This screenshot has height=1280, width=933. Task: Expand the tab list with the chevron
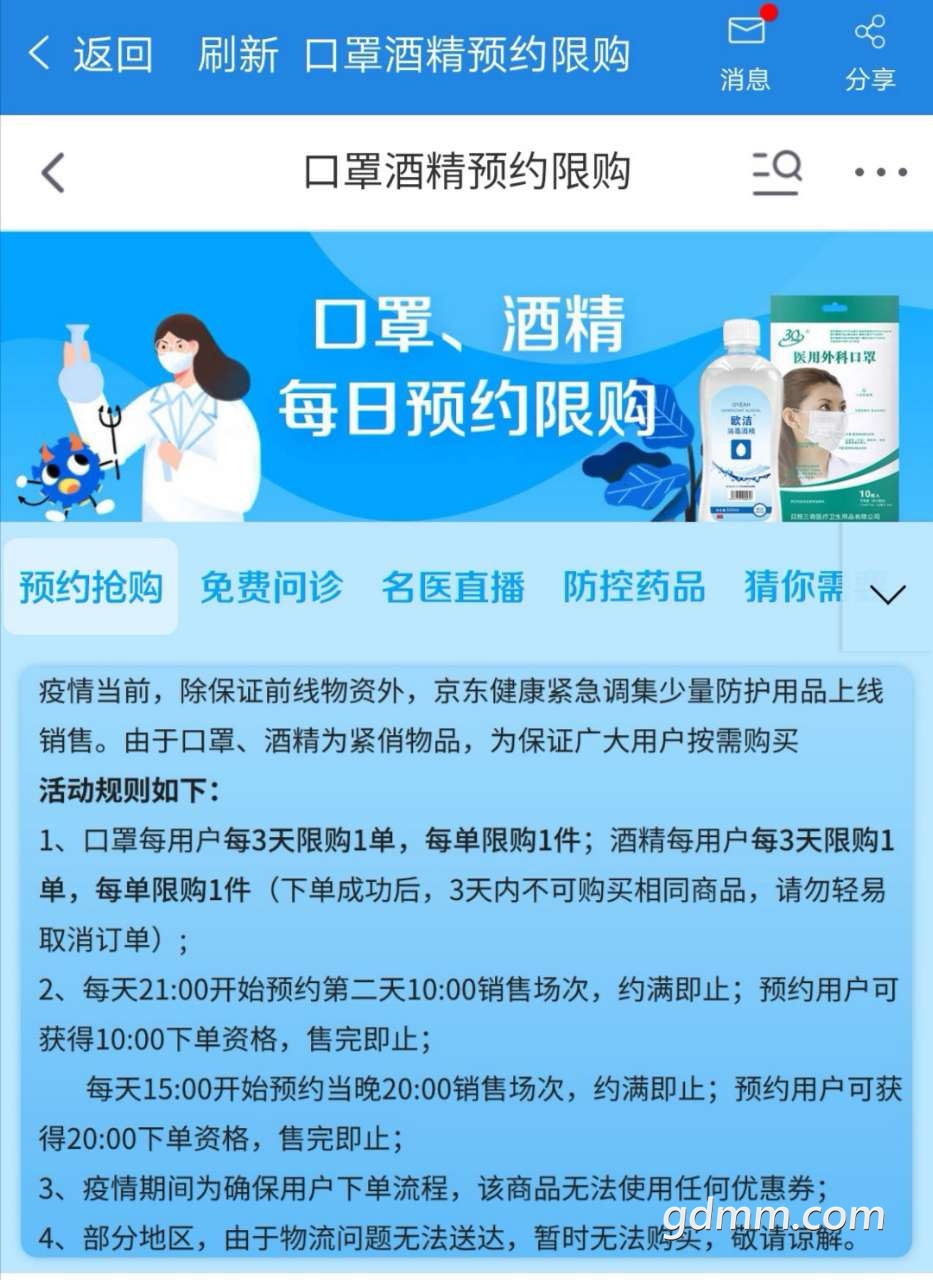(x=888, y=594)
